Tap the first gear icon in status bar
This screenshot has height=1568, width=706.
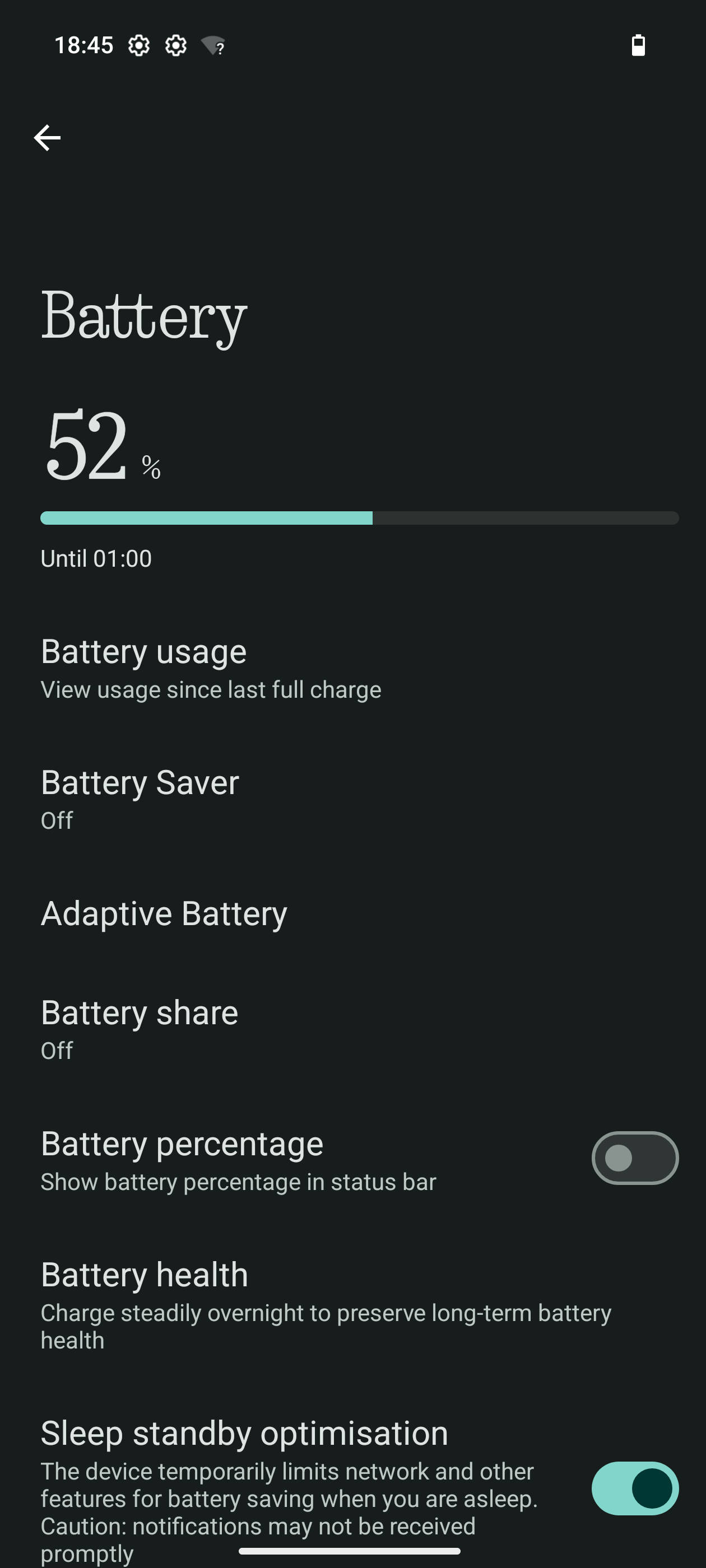tap(139, 45)
